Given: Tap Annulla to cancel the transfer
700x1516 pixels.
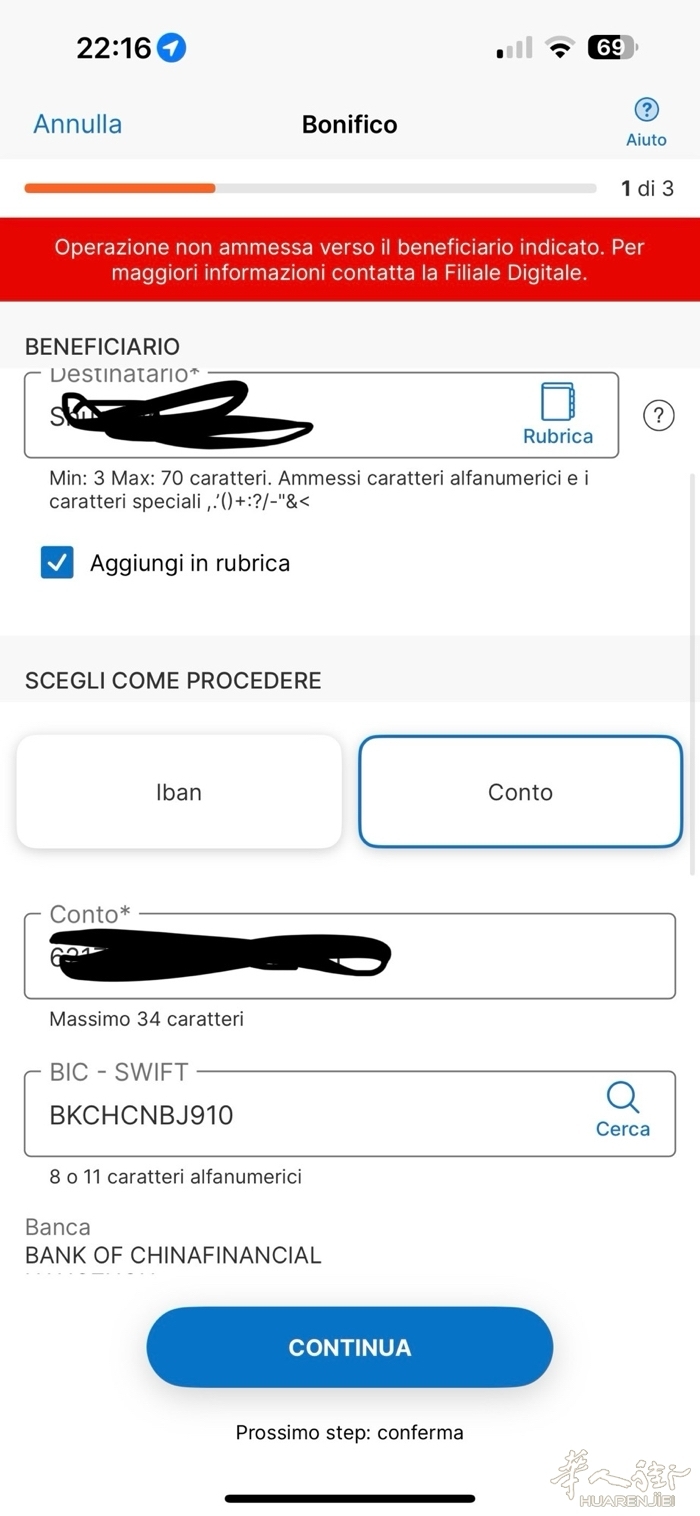Looking at the screenshot, I should [78, 124].
